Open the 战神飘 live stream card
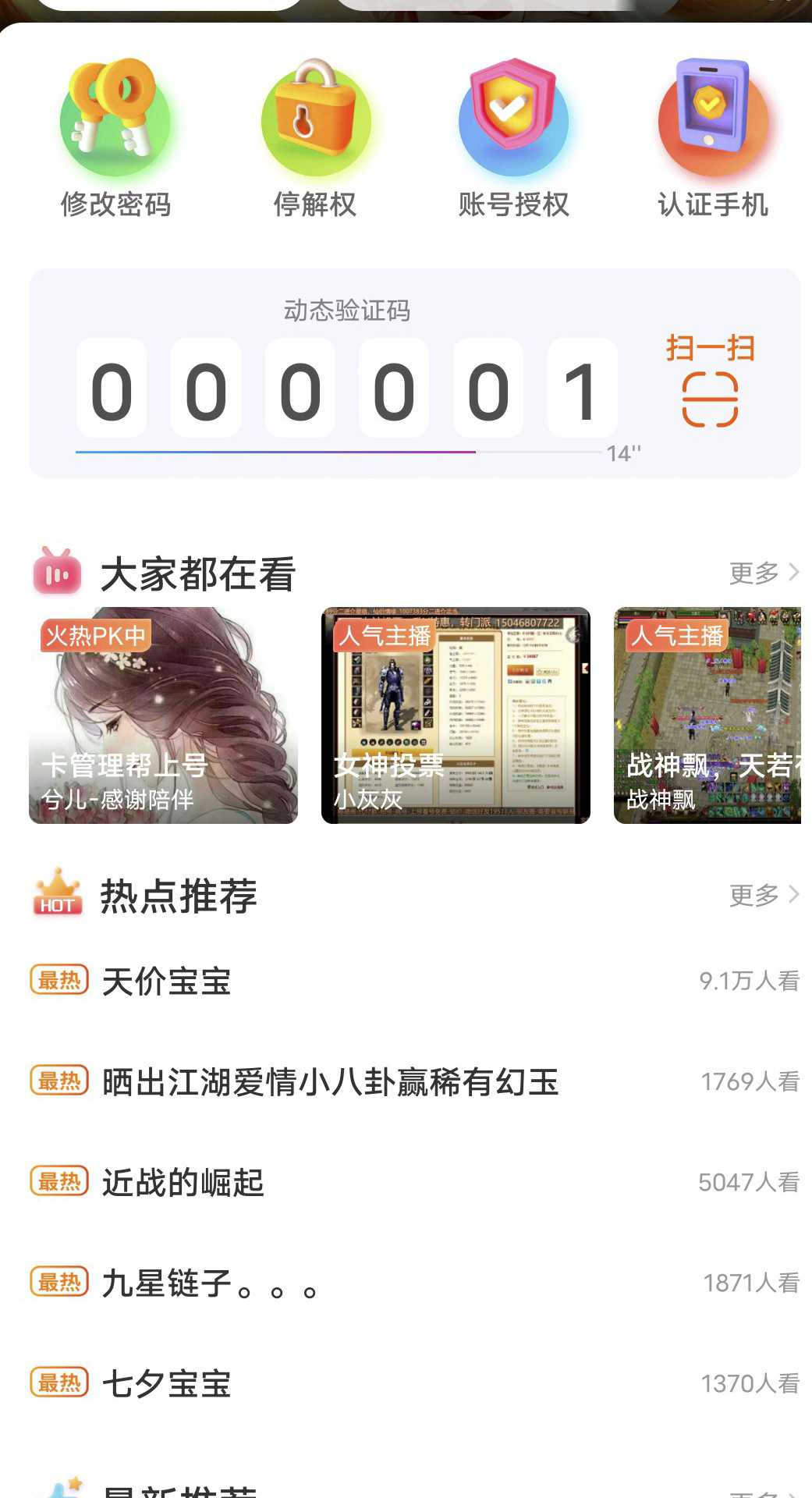Image resolution: width=812 pixels, height=1498 pixels. [x=707, y=715]
